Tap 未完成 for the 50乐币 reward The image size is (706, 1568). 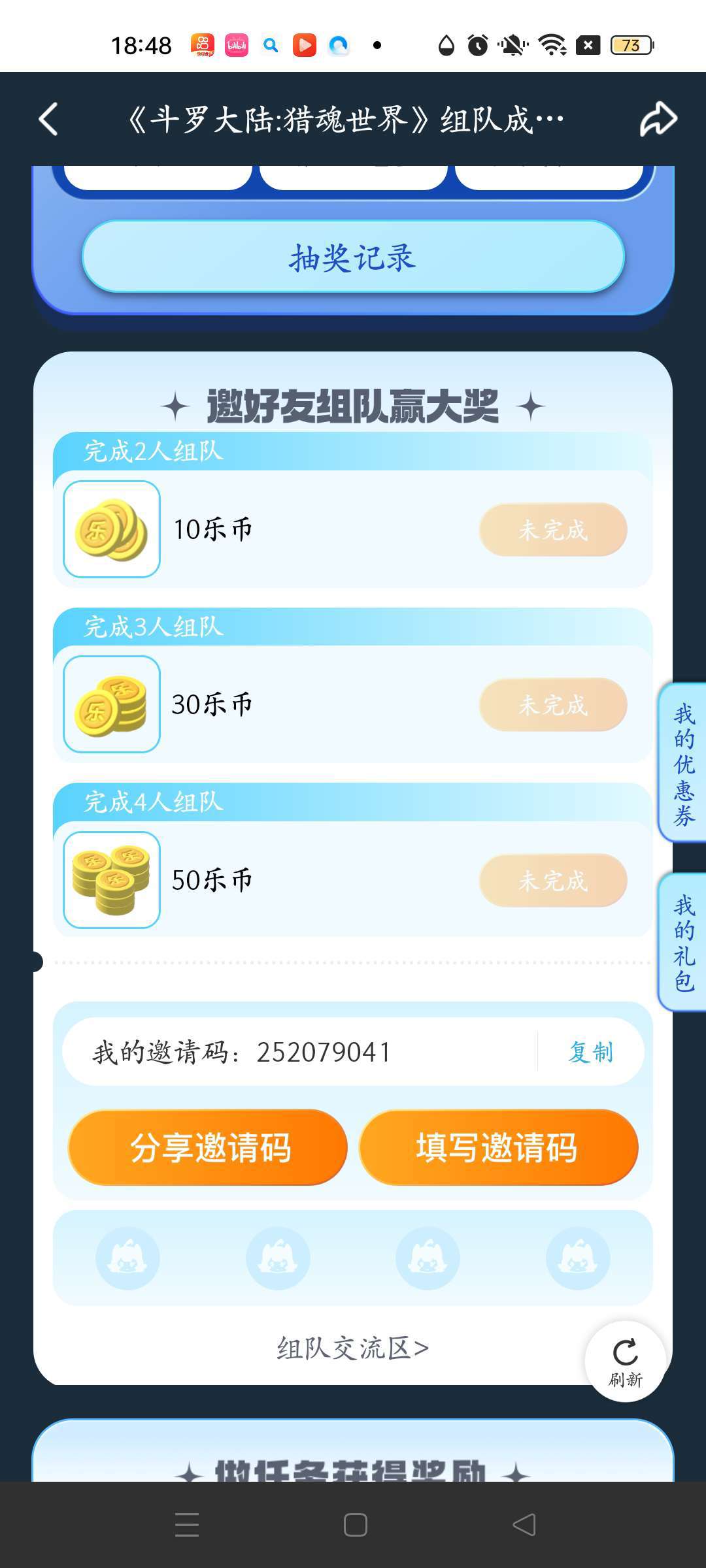pos(553,881)
